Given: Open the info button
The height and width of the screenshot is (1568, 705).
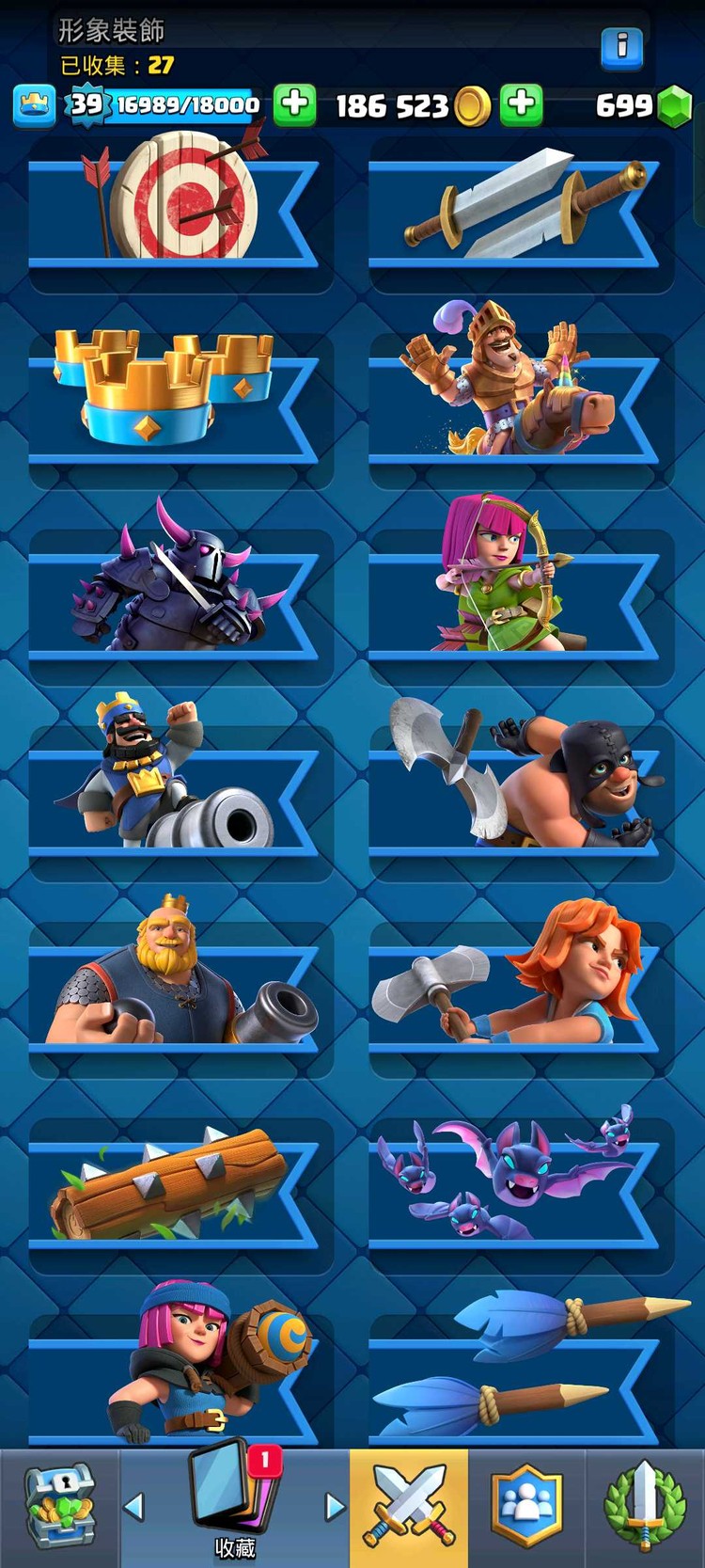Looking at the screenshot, I should point(621,47).
